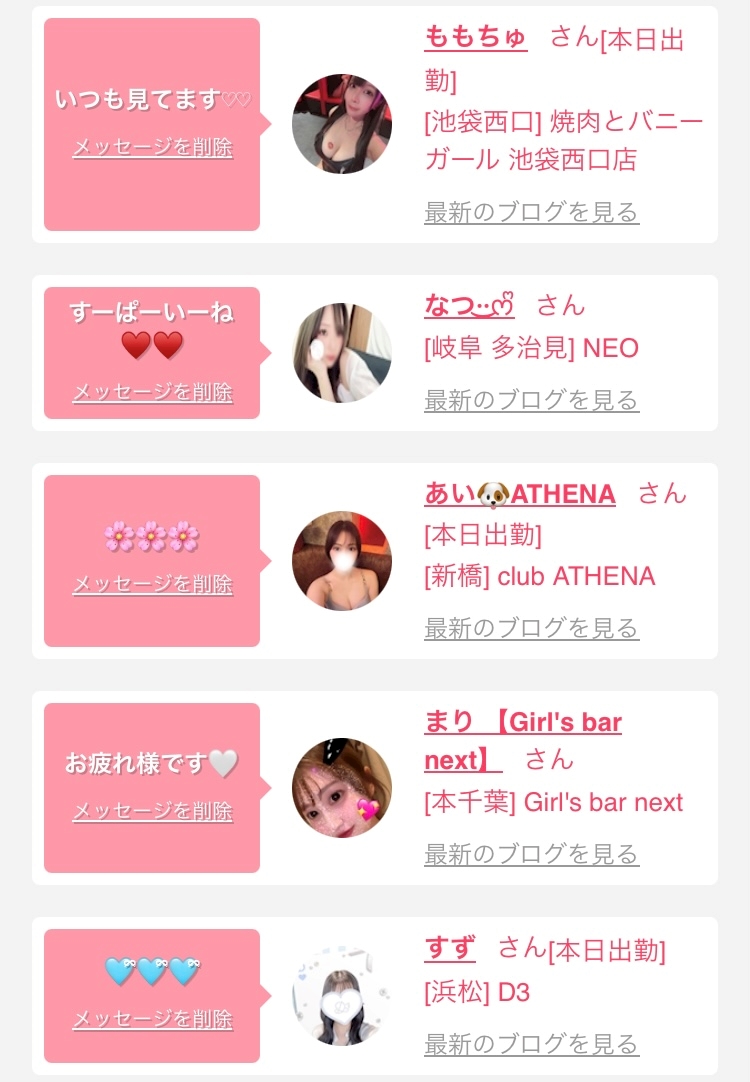Tap なつ's profile photo
This screenshot has width=750, height=1082.
coord(342,353)
